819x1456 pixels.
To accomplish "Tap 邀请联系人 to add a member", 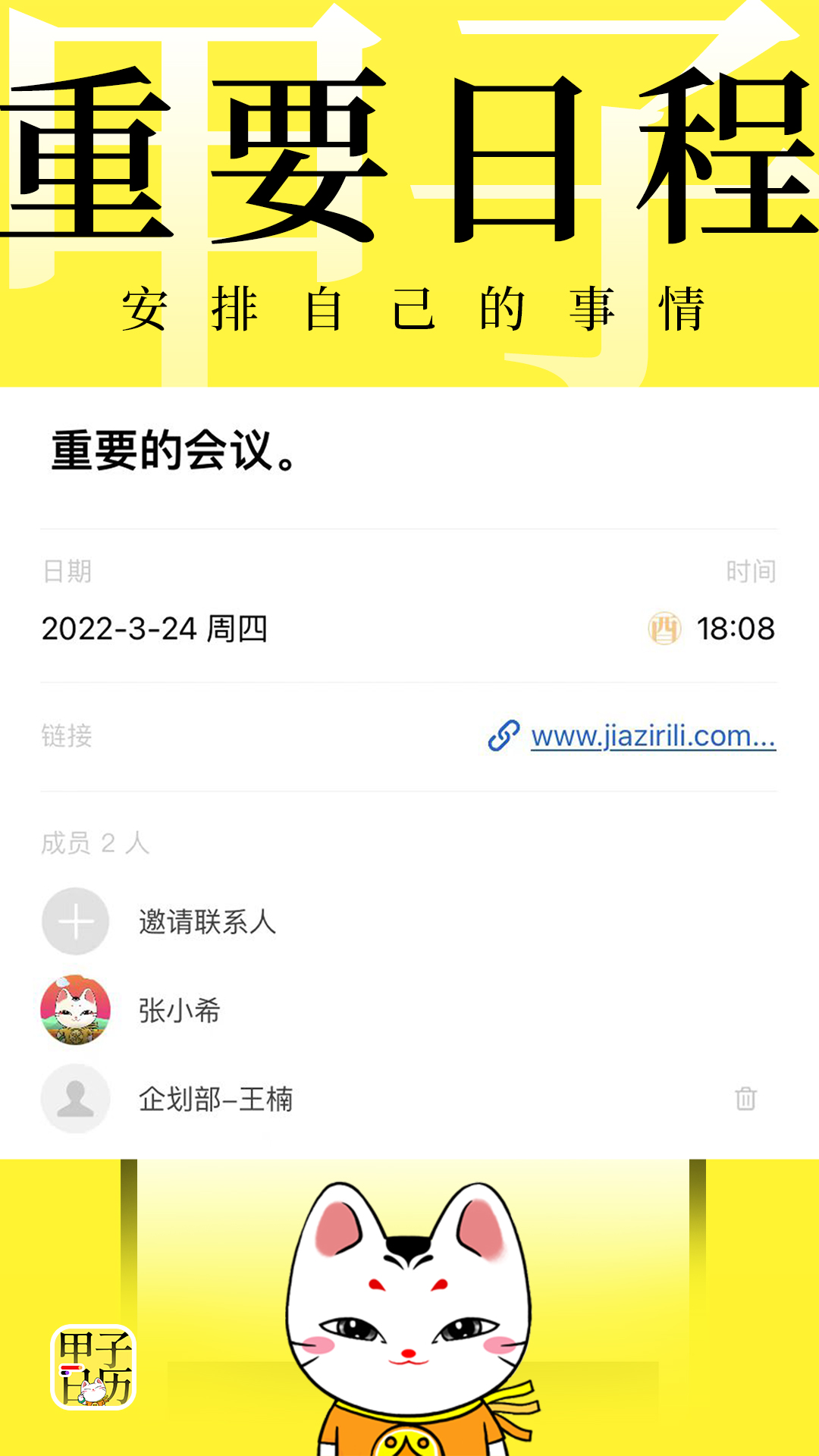I will pyautogui.click(x=206, y=922).
